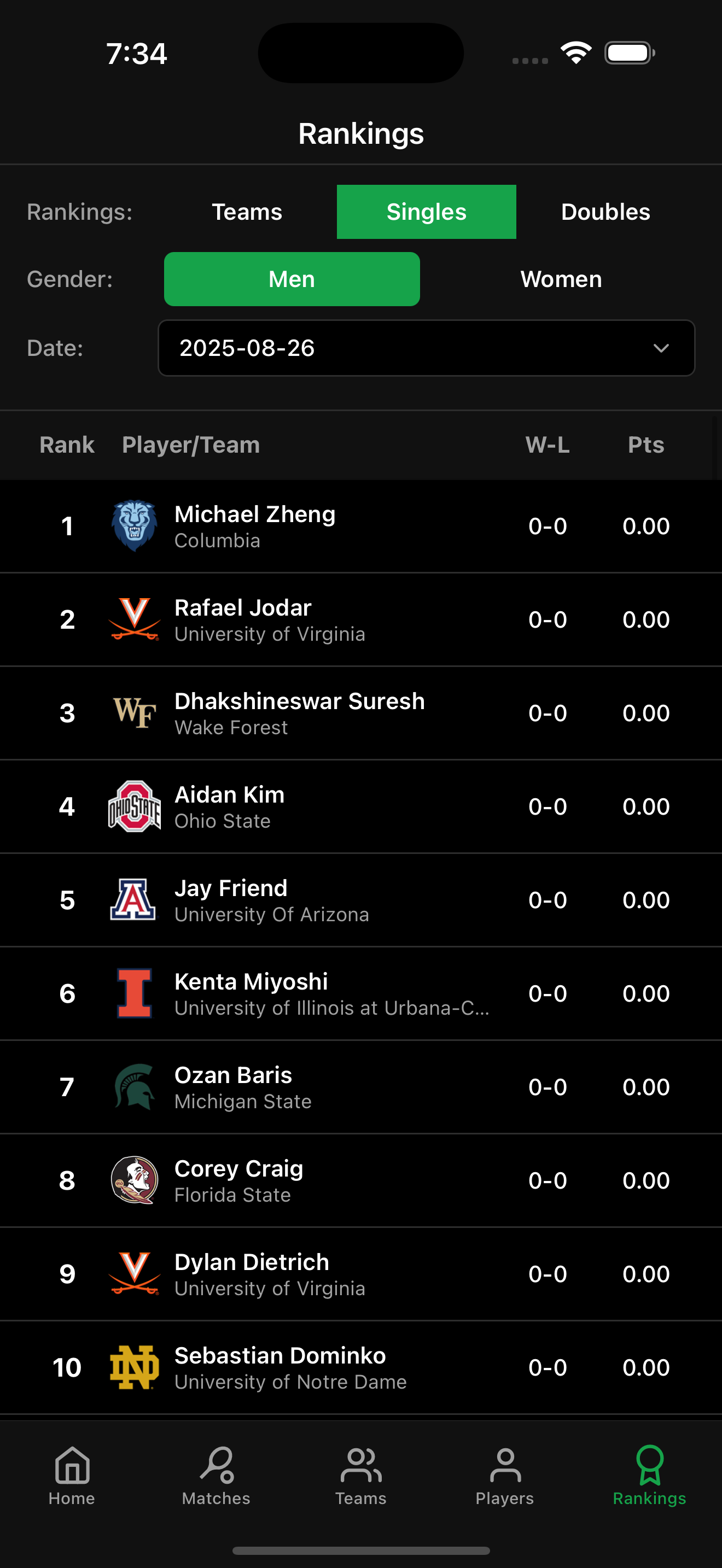Open Michael Zheng's player row

pos(361,526)
